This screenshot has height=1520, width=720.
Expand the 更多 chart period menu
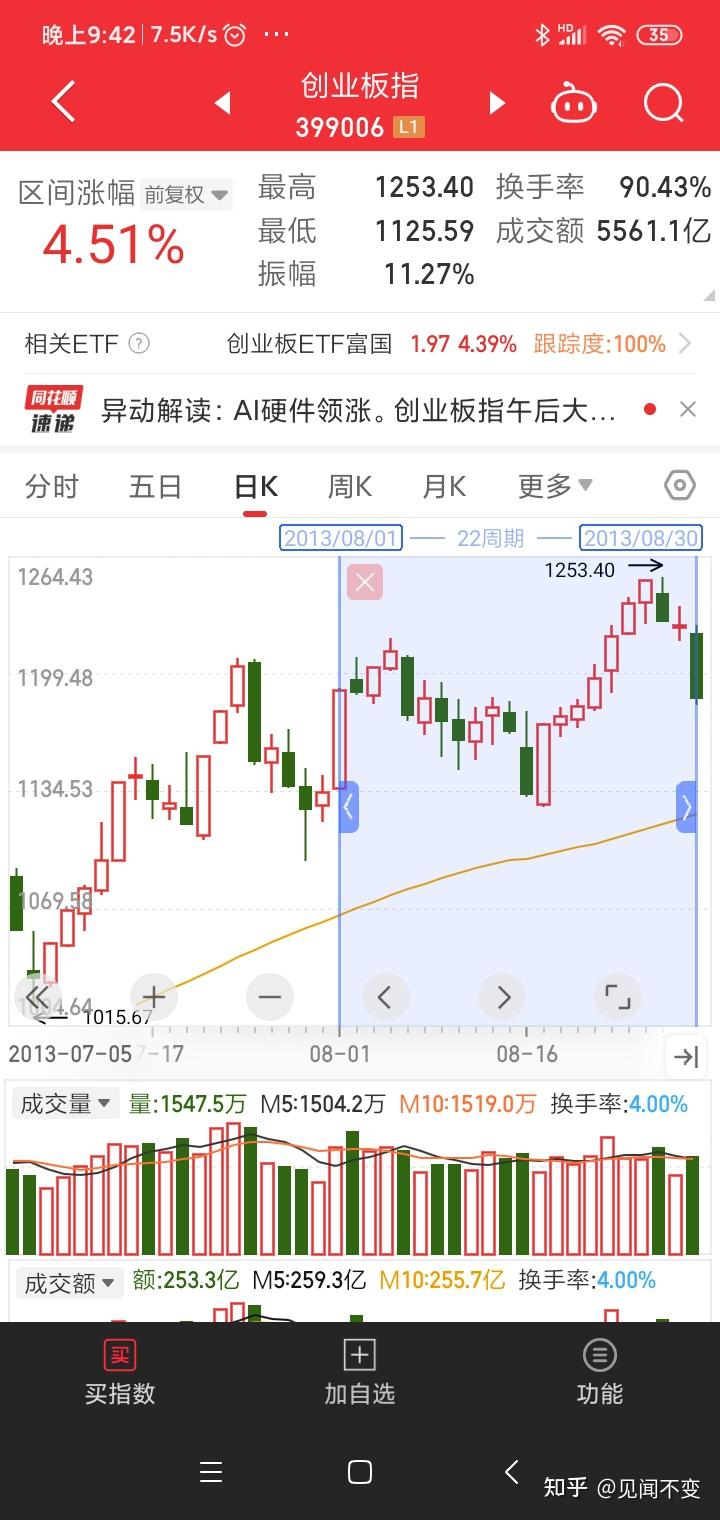[x=549, y=485]
